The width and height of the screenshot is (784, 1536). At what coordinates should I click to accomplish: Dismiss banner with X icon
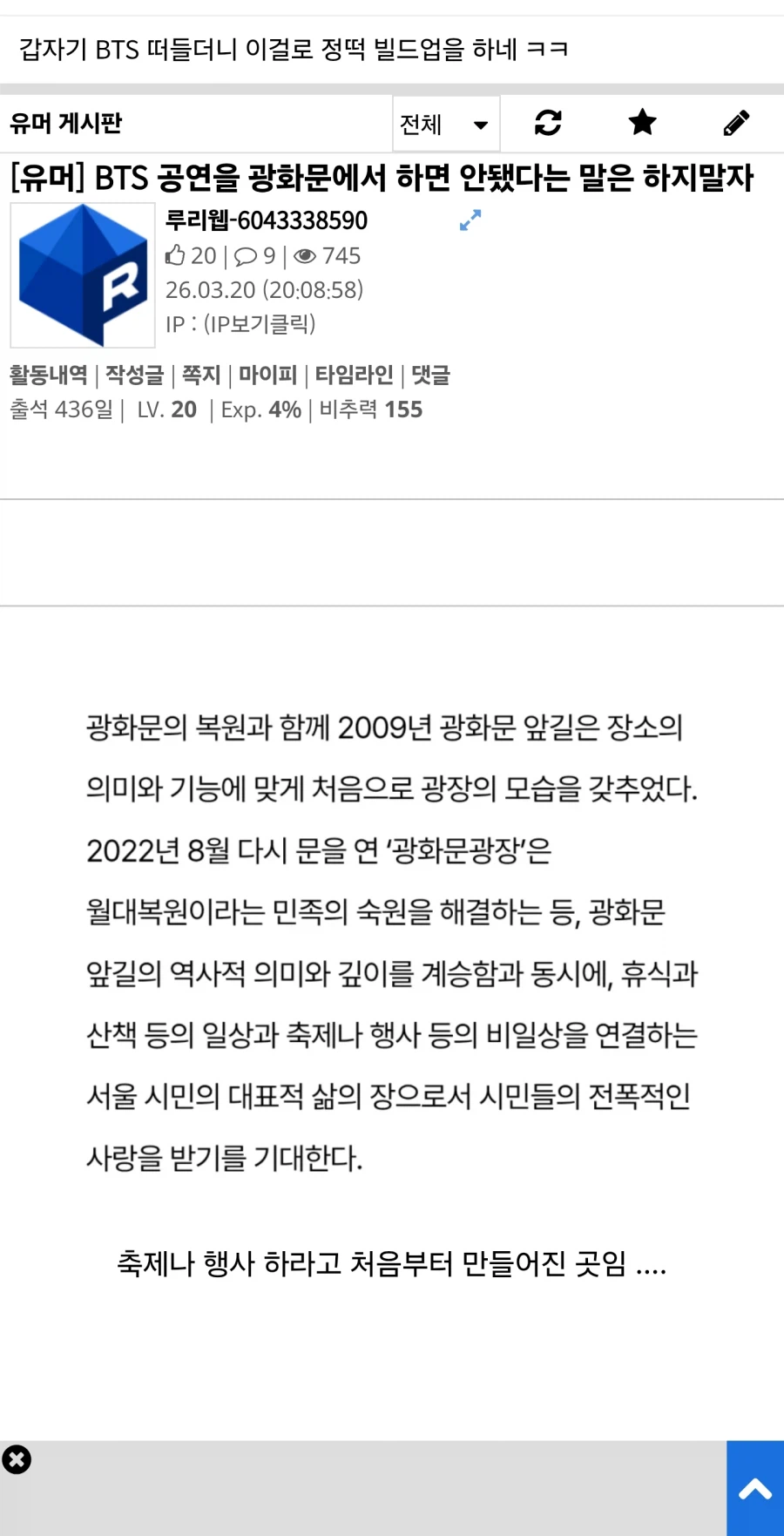pos(17,1459)
